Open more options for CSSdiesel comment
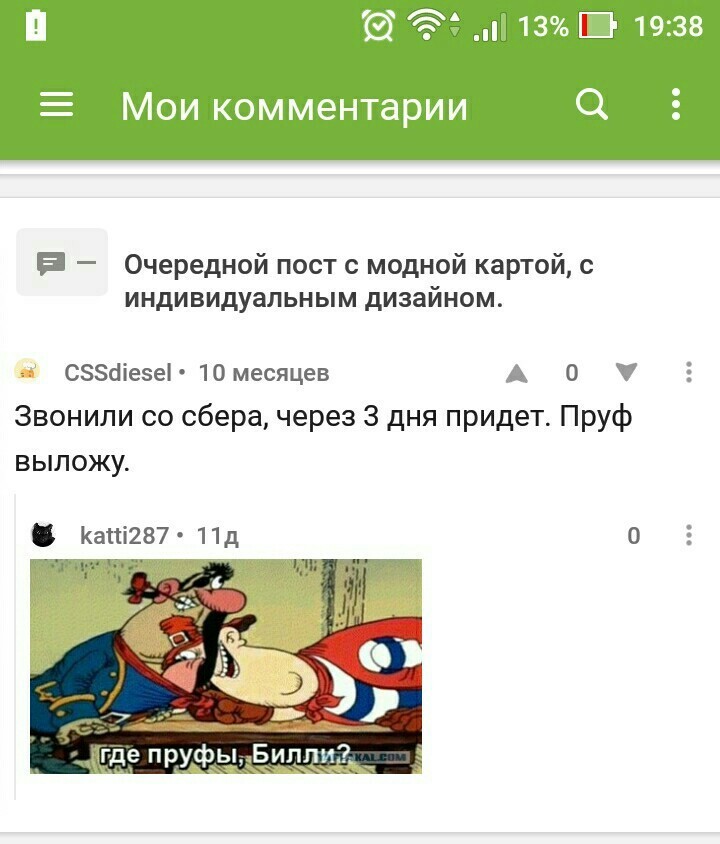 [x=689, y=373]
